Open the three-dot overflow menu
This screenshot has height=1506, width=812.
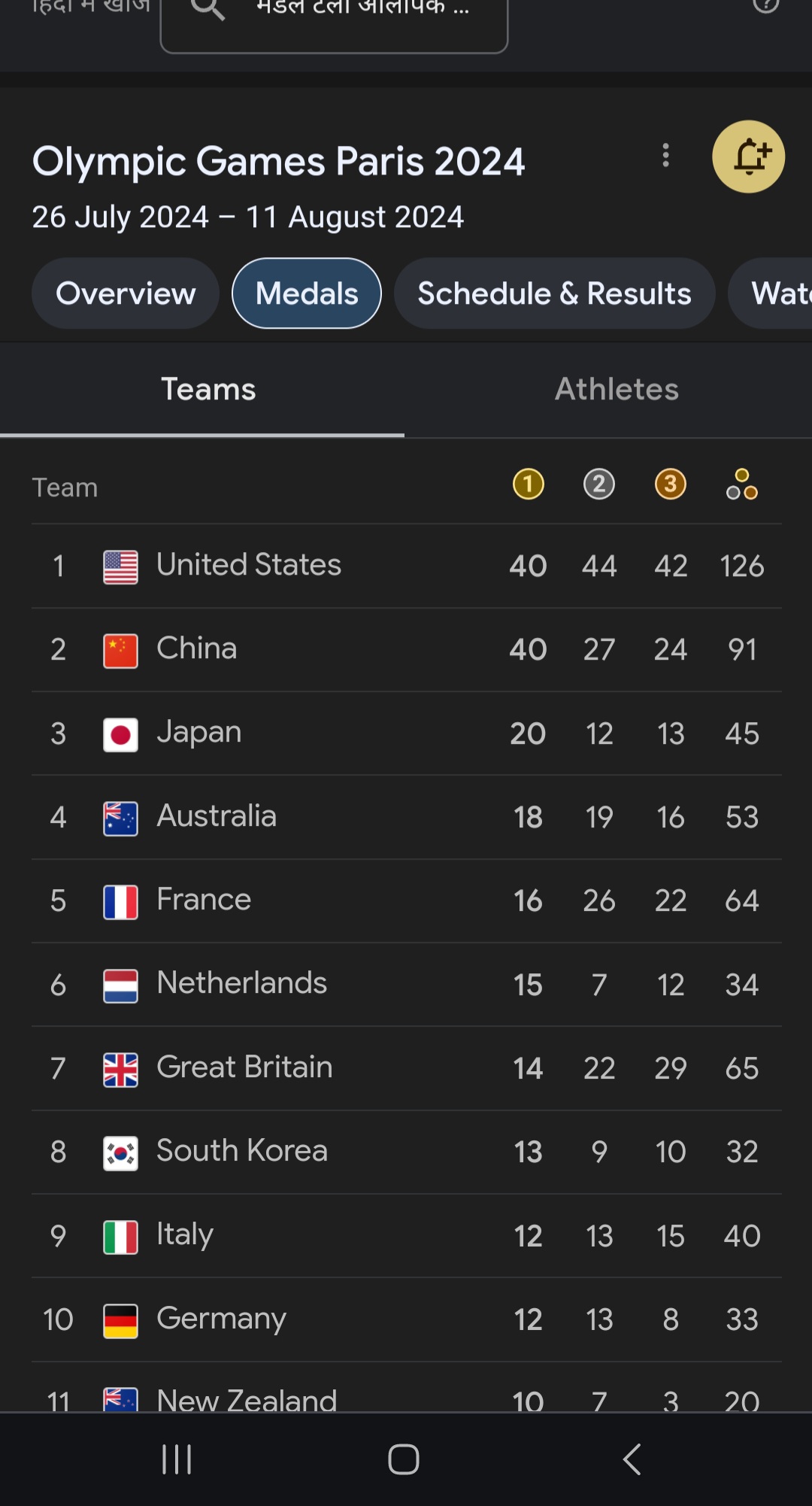tap(665, 156)
